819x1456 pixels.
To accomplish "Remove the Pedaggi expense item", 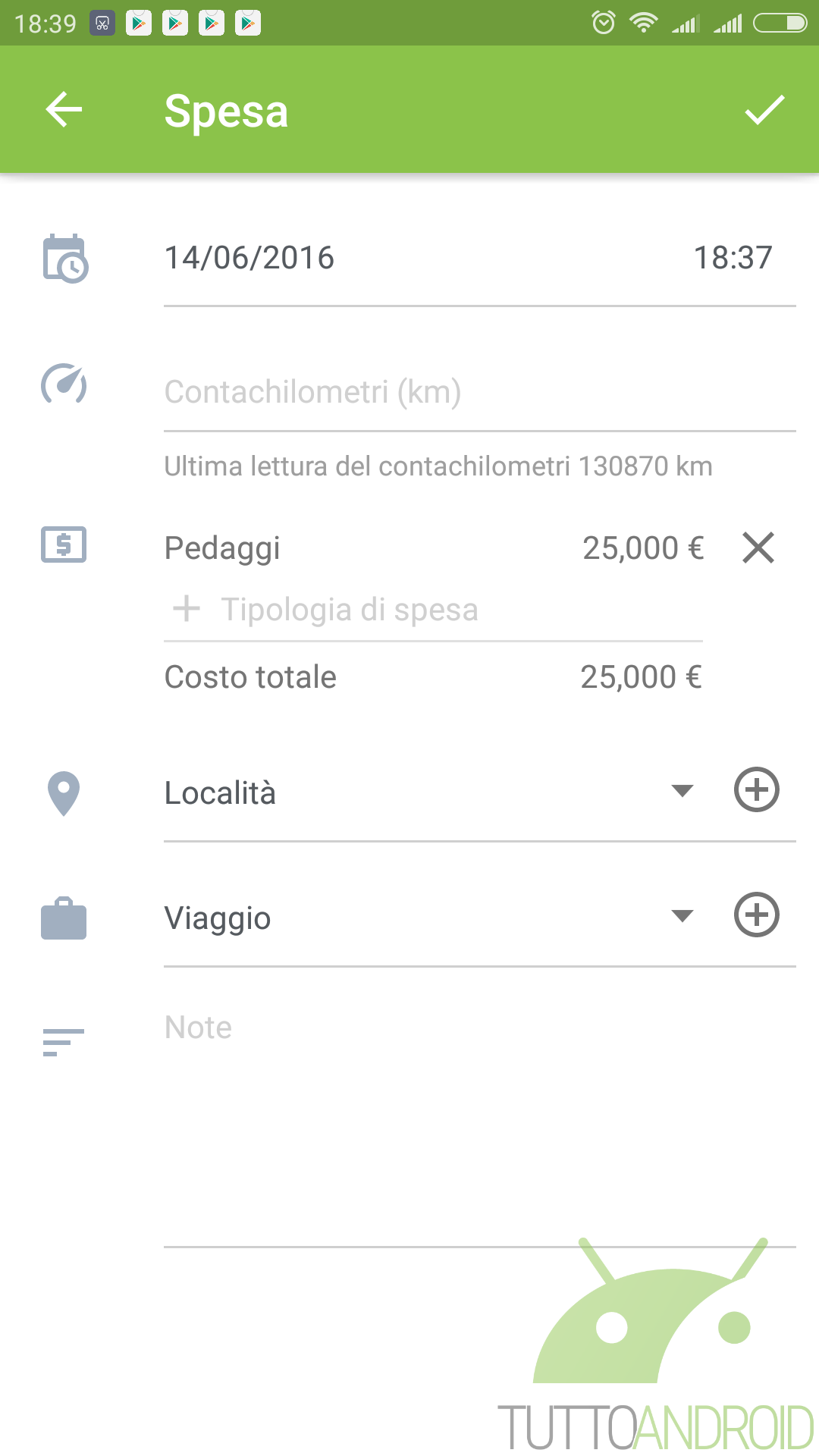I will point(758,548).
